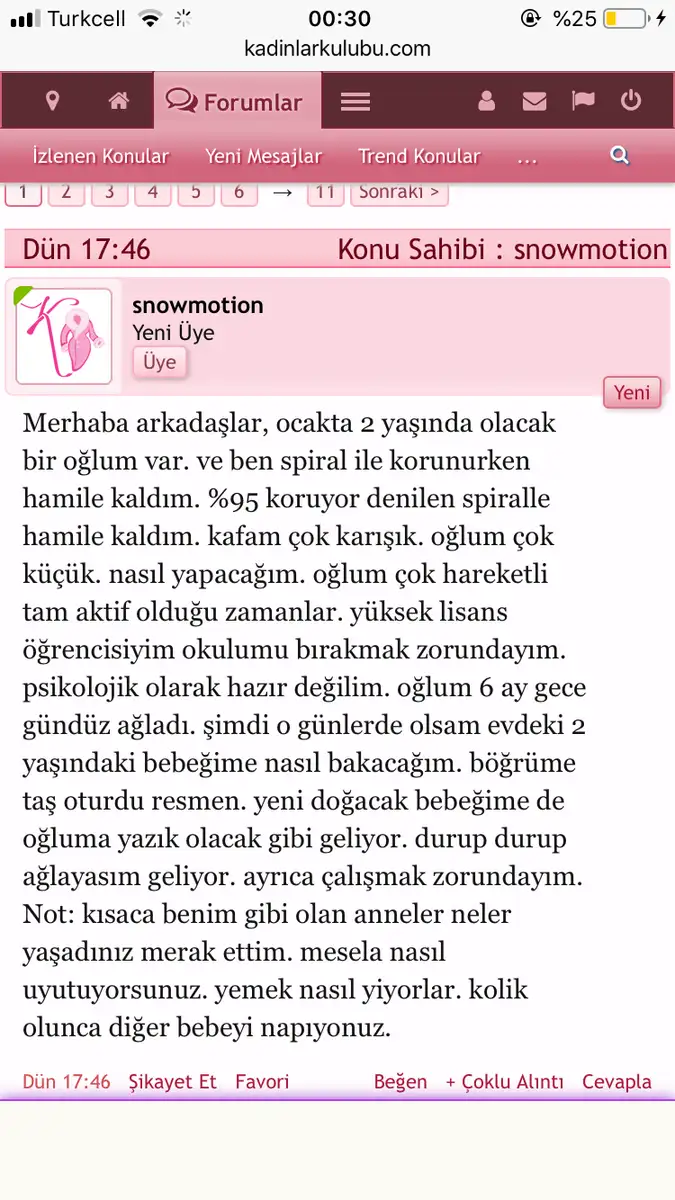Screen dimensions: 675x1200
Task: Go to next page with Sonraki
Action: click(399, 192)
